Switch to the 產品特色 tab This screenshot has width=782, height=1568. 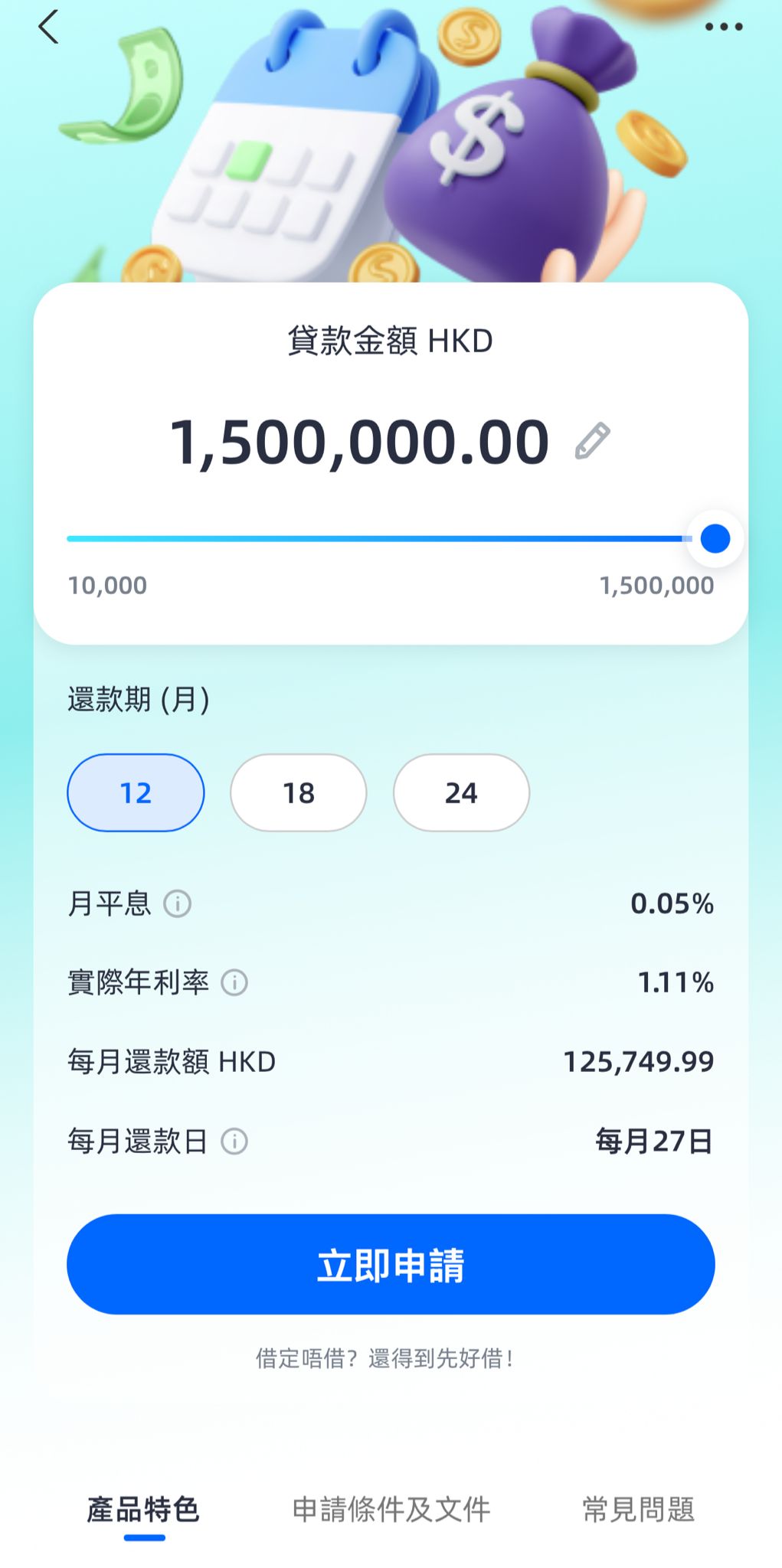pyautogui.click(x=143, y=1510)
